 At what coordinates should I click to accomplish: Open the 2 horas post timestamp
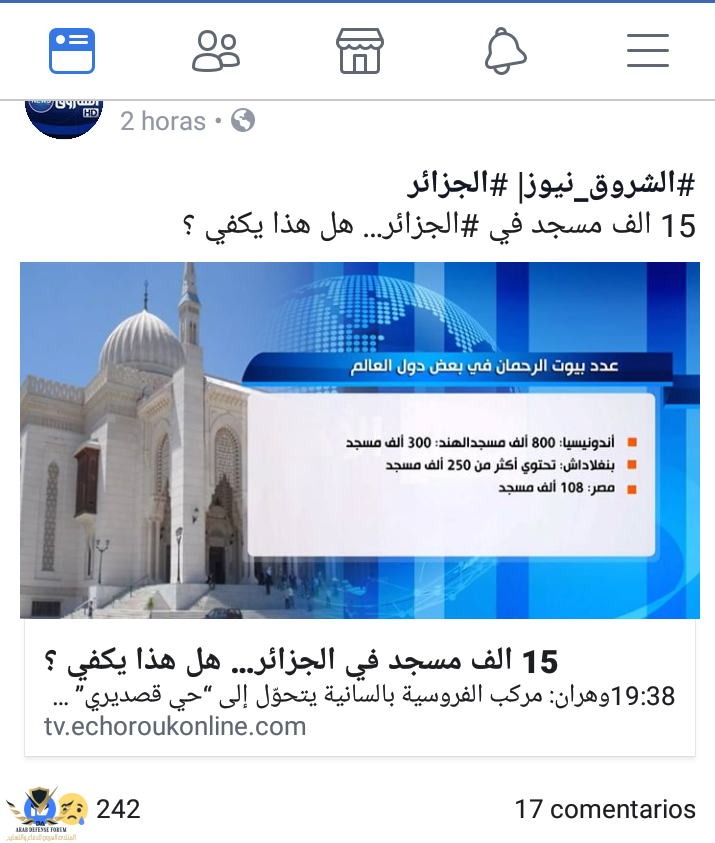[163, 122]
